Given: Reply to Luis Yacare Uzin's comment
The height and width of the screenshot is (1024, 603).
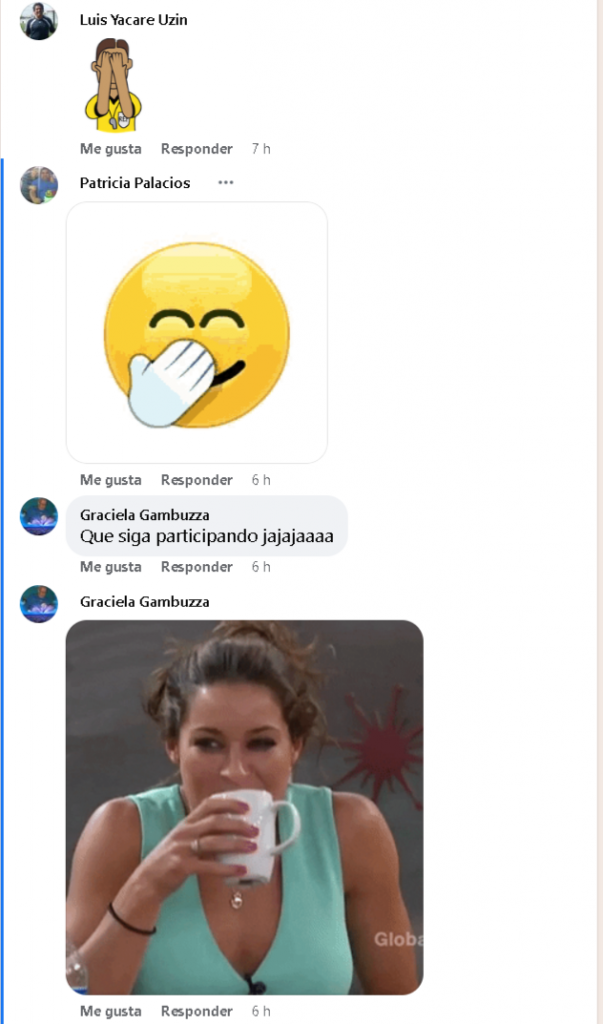Looking at the screenshot, I should (x=196, y=149).
